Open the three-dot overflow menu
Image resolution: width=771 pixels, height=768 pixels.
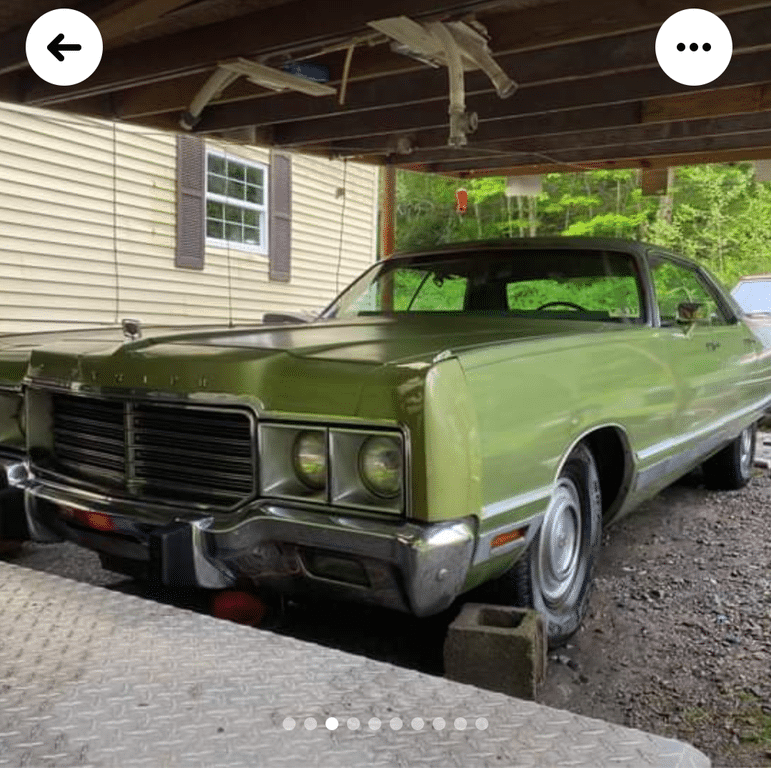[693, 47]
